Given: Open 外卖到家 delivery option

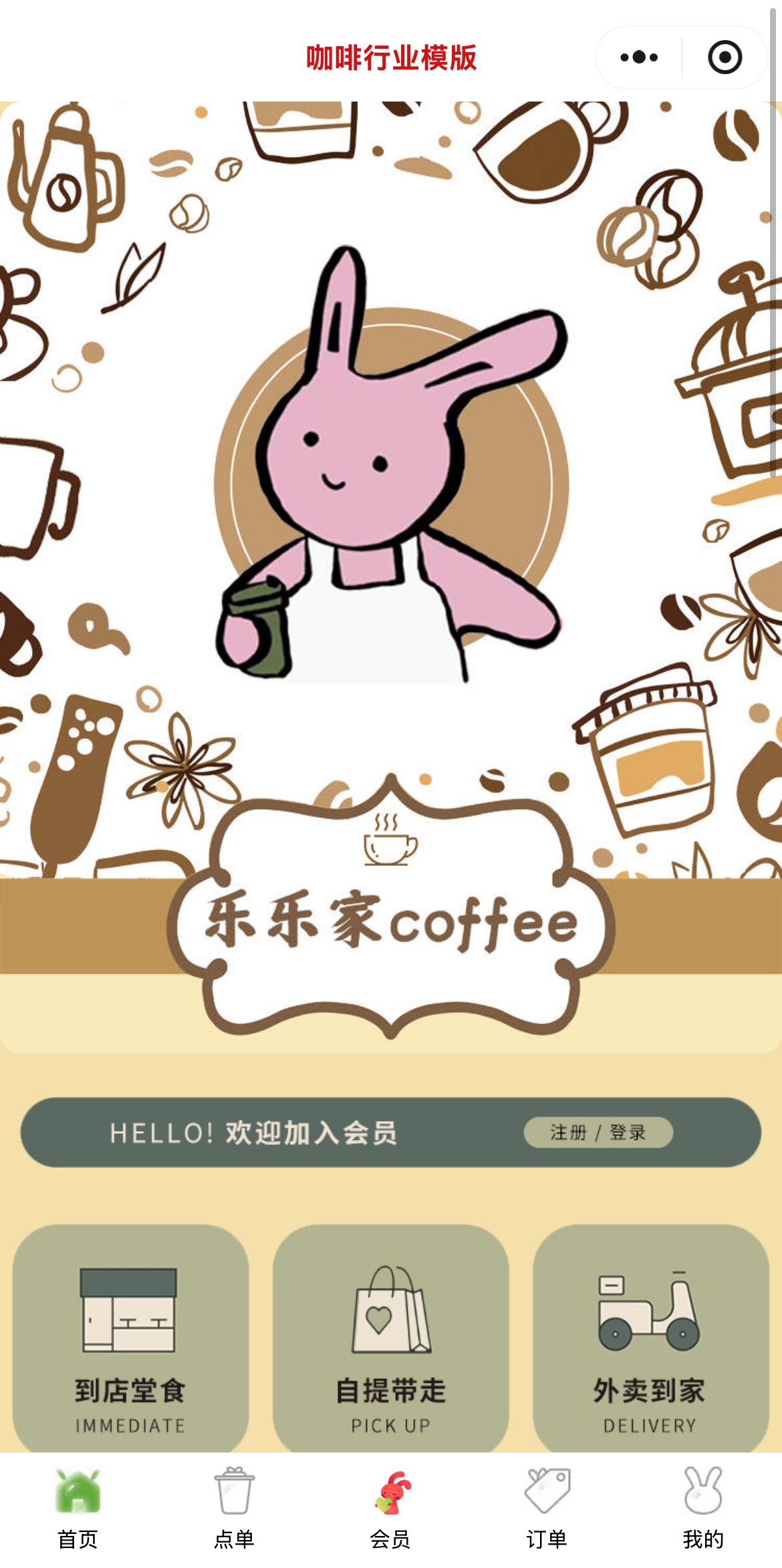Looking at the screenshot, I should click(x=650, y=1338).
